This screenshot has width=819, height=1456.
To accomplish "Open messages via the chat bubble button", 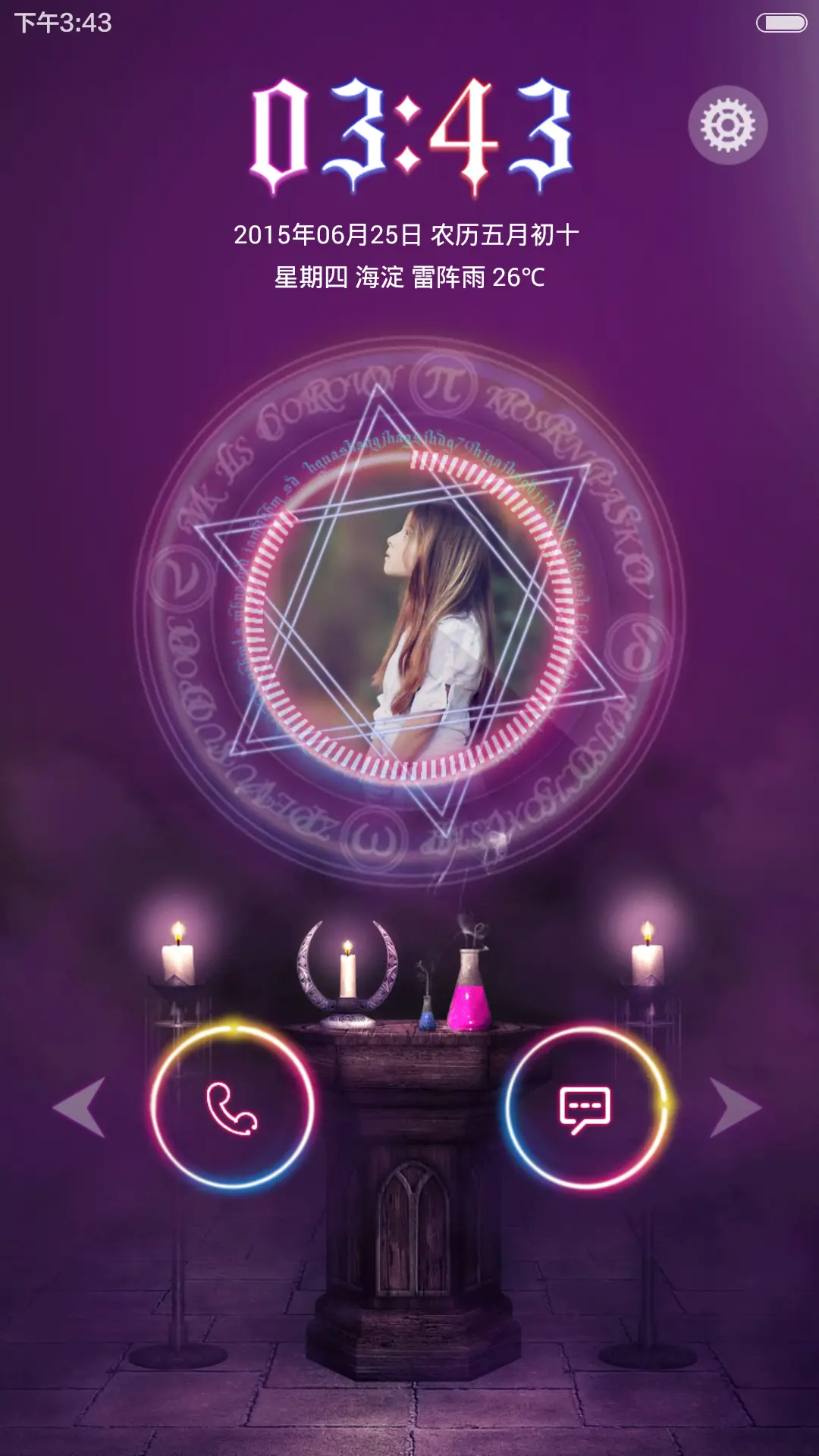I will [586, 1107].
